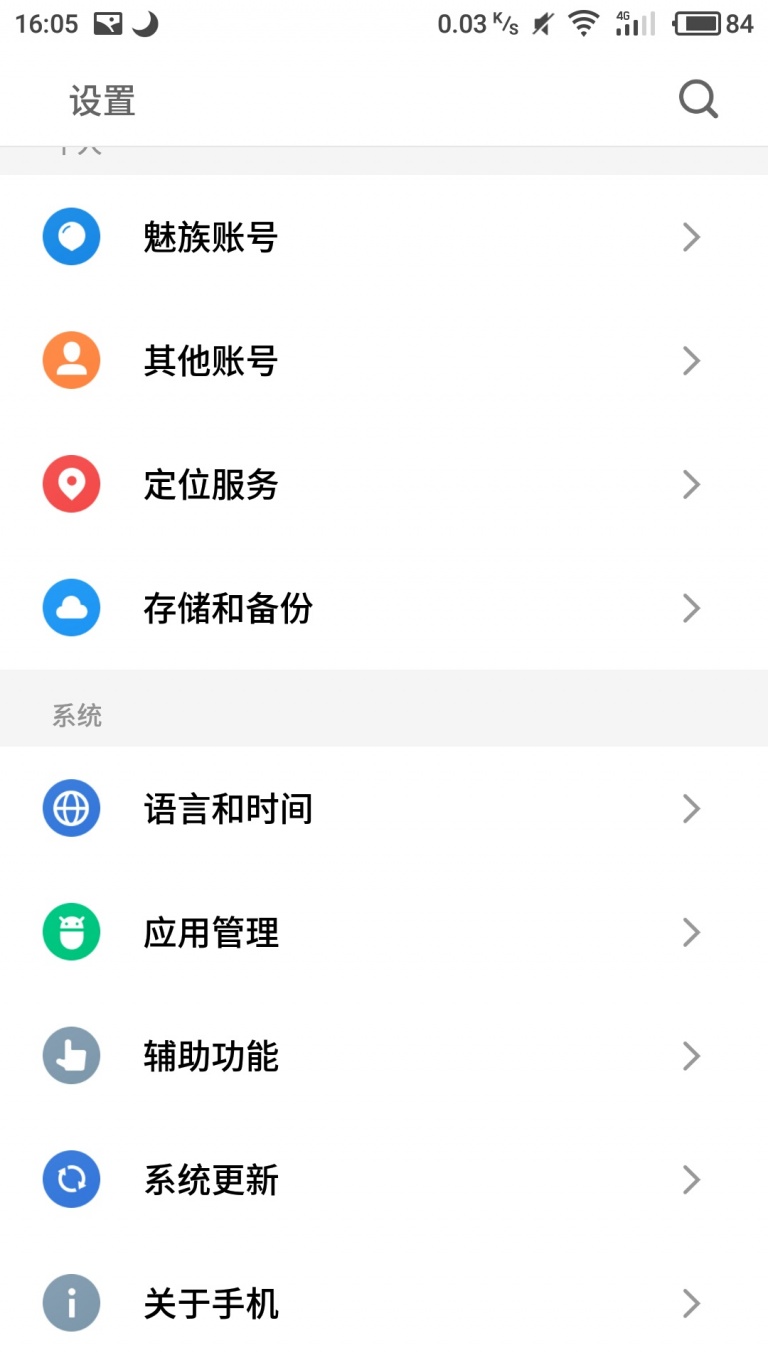This screenshot has height=1365, width=768.
Task: Tap the blue cloud icon for 存储和备份
Action: (71, 607)
